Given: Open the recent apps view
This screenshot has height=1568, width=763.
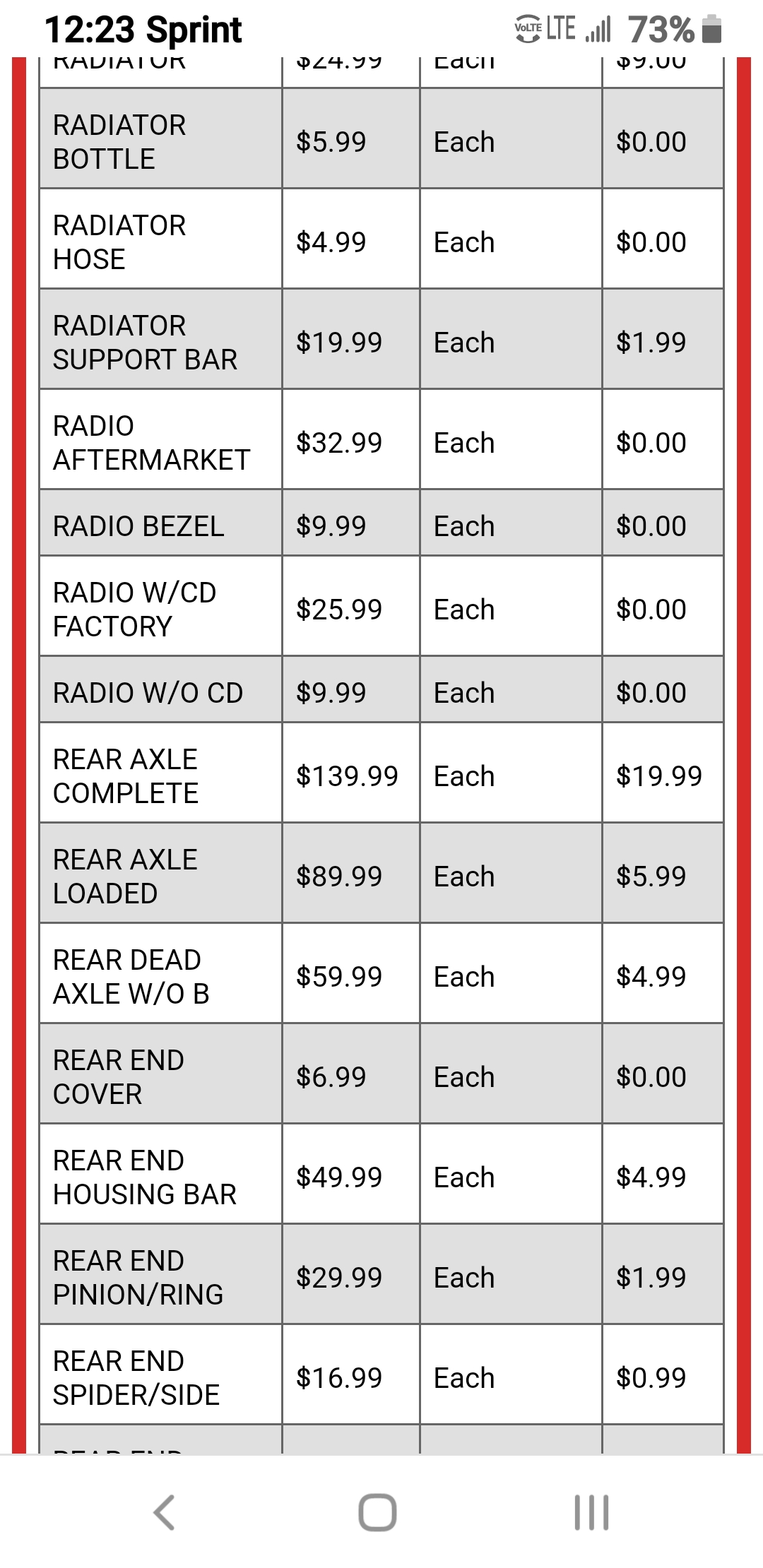Looking at the screenshot, I should 592,1513.
